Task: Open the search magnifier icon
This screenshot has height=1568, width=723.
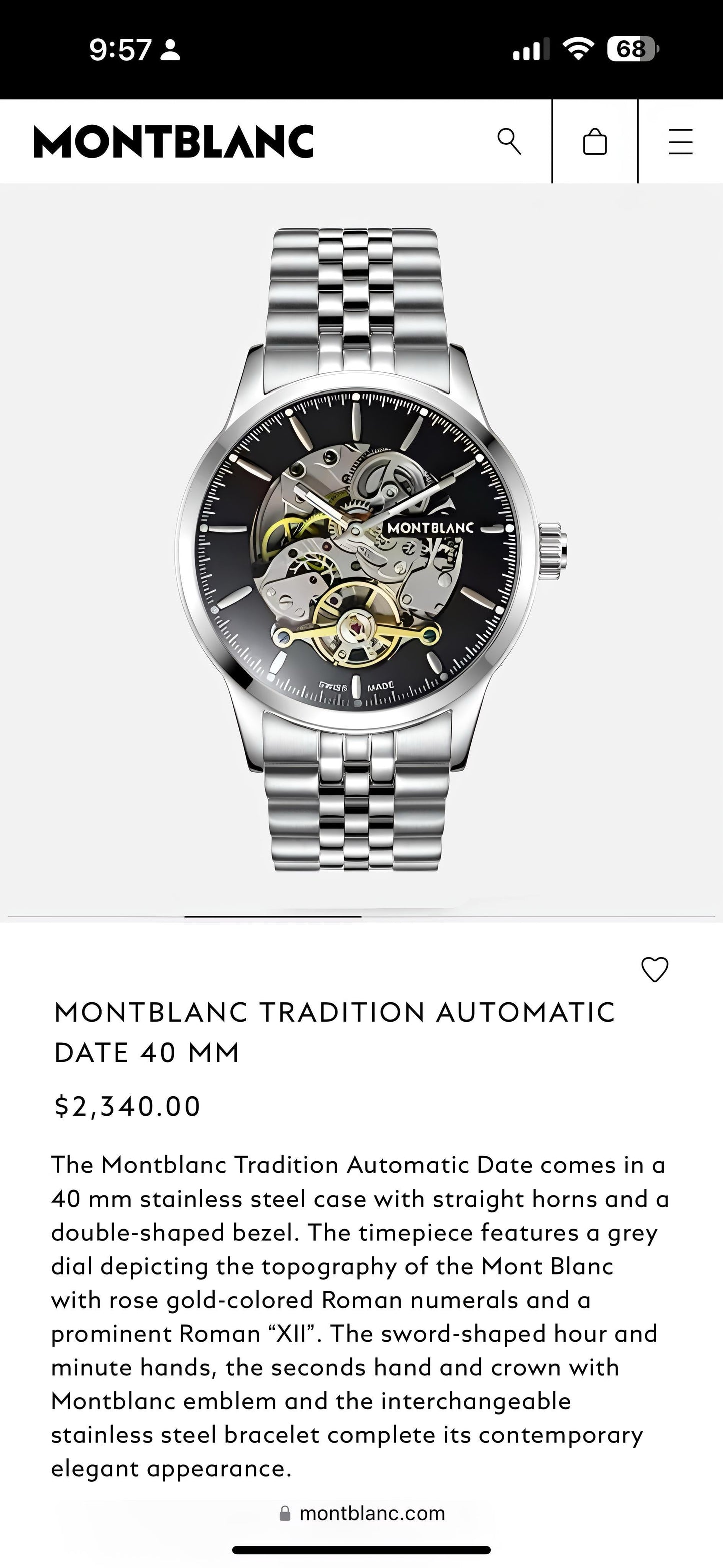Action: coord(509,142)
